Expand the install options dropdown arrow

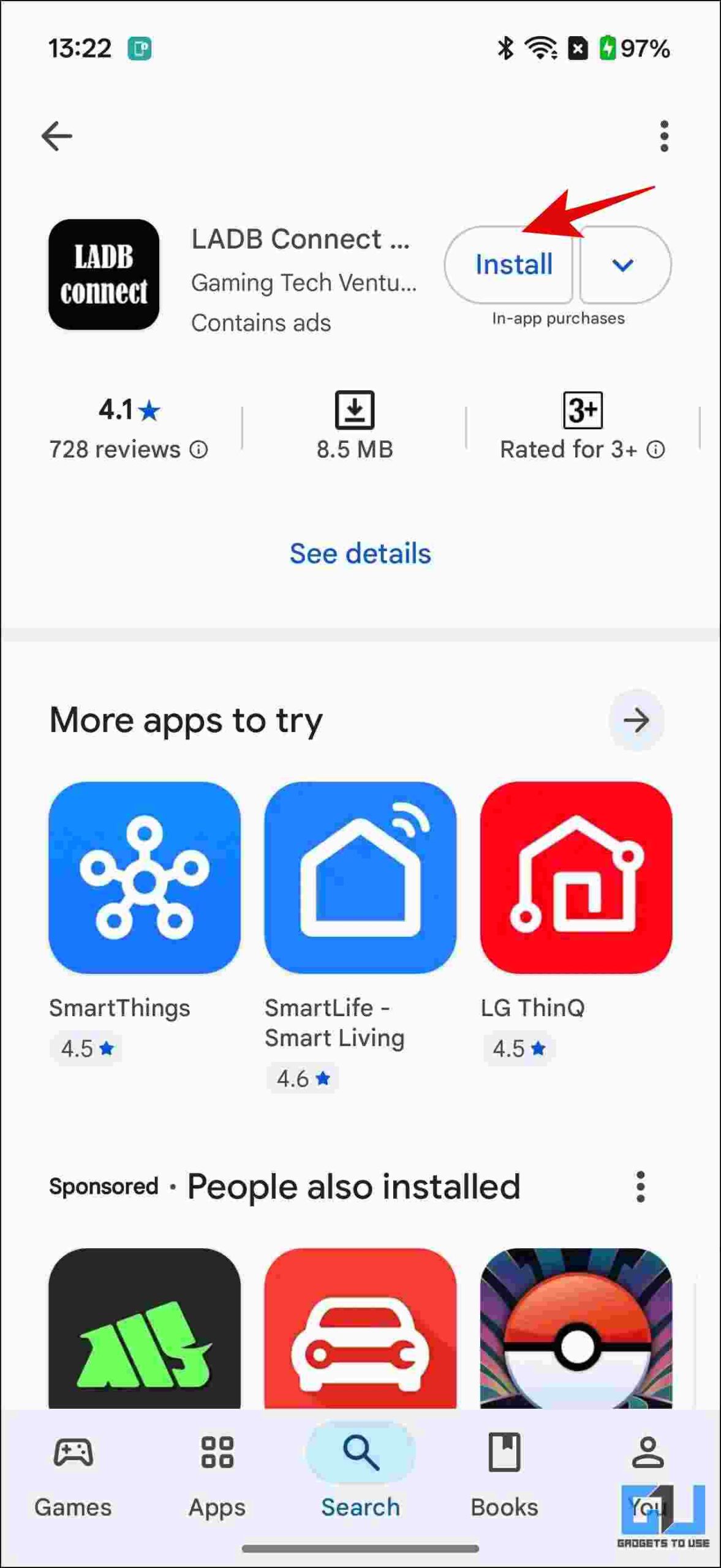(x=623, y=265)
